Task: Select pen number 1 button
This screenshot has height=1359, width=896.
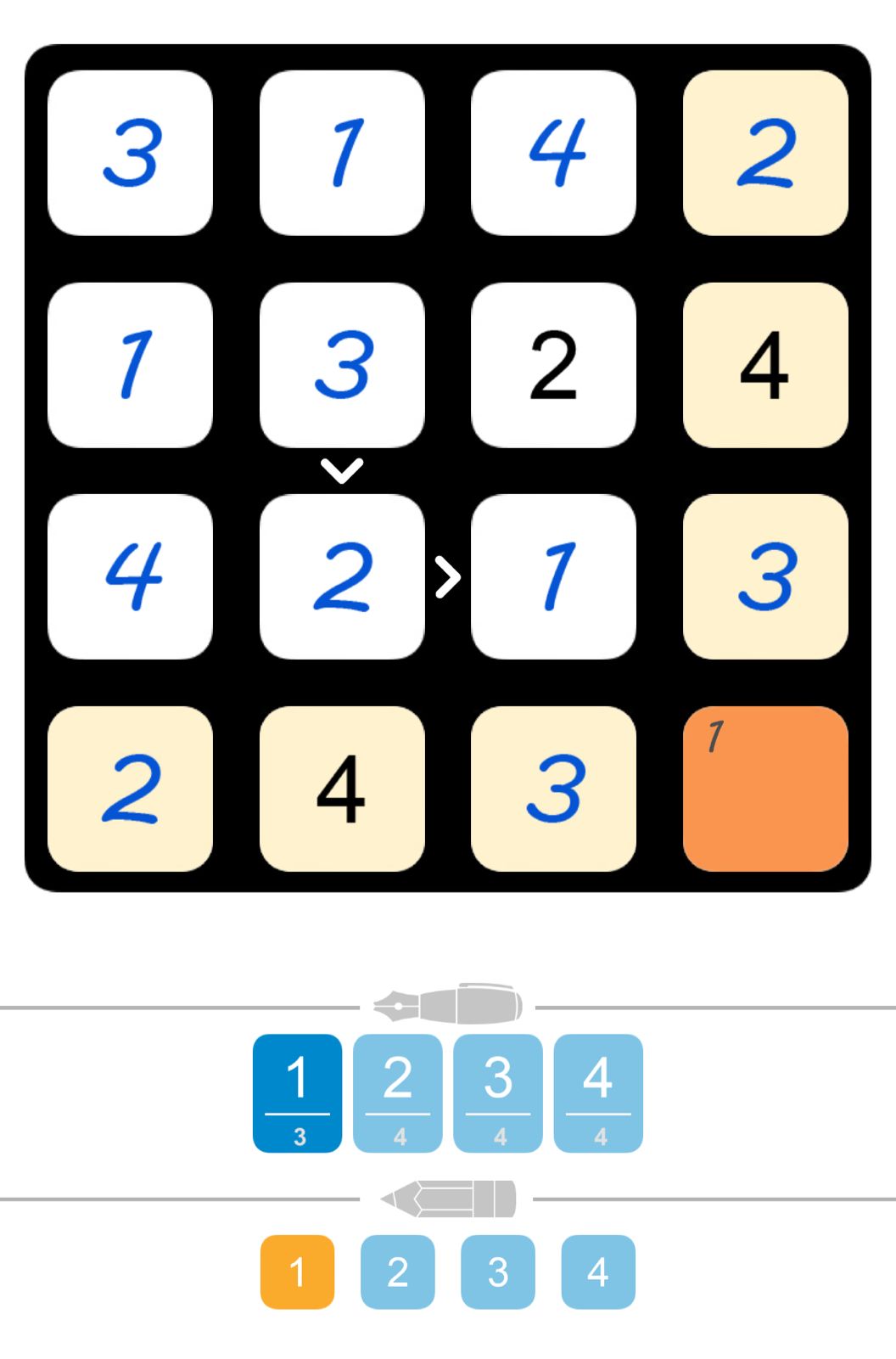Action: (297, 1092)
